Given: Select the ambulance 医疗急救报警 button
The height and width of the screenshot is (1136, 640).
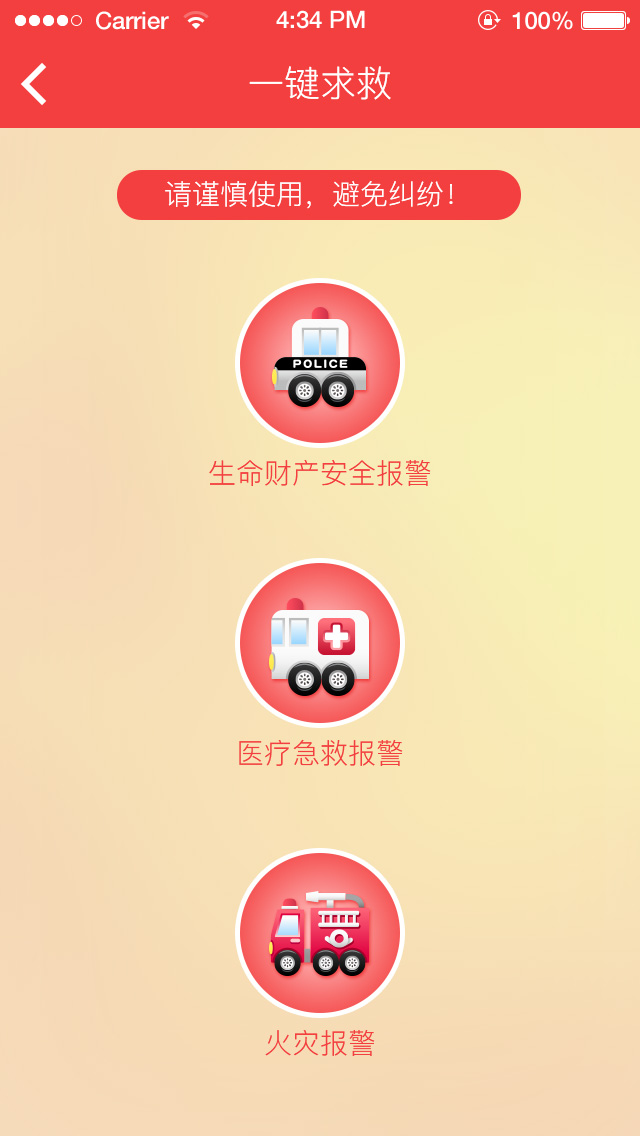Looking at the screenshot, I should (x=320, y=643).
